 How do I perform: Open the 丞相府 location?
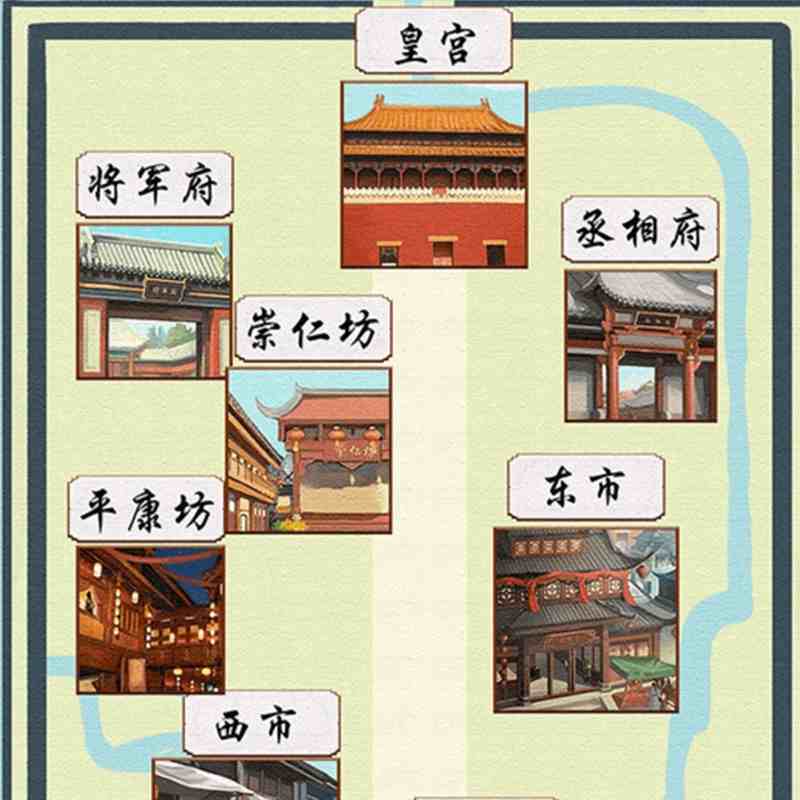[x=641, y=345]
